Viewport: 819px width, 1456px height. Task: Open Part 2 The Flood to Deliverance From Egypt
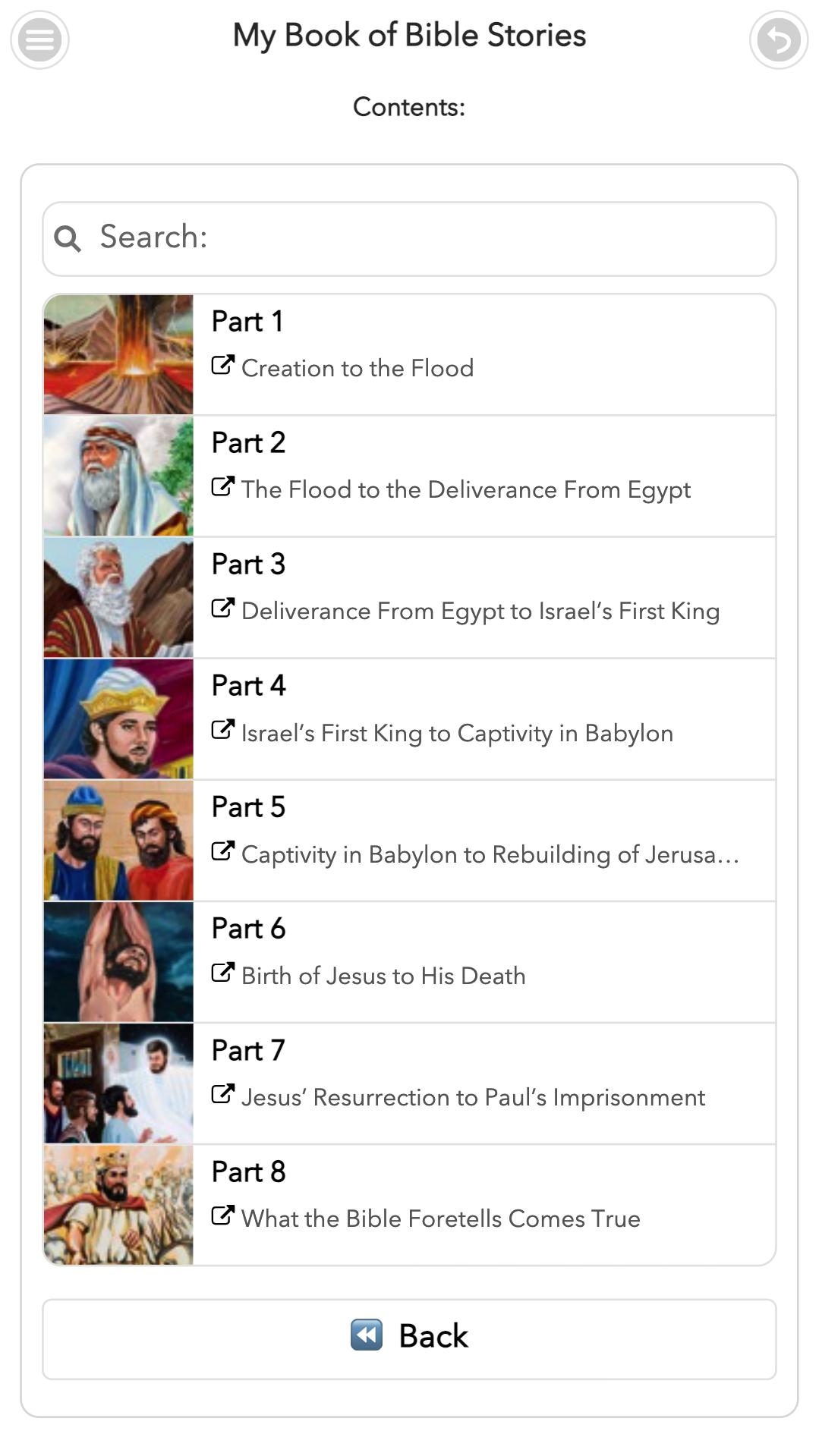[409, 476]
